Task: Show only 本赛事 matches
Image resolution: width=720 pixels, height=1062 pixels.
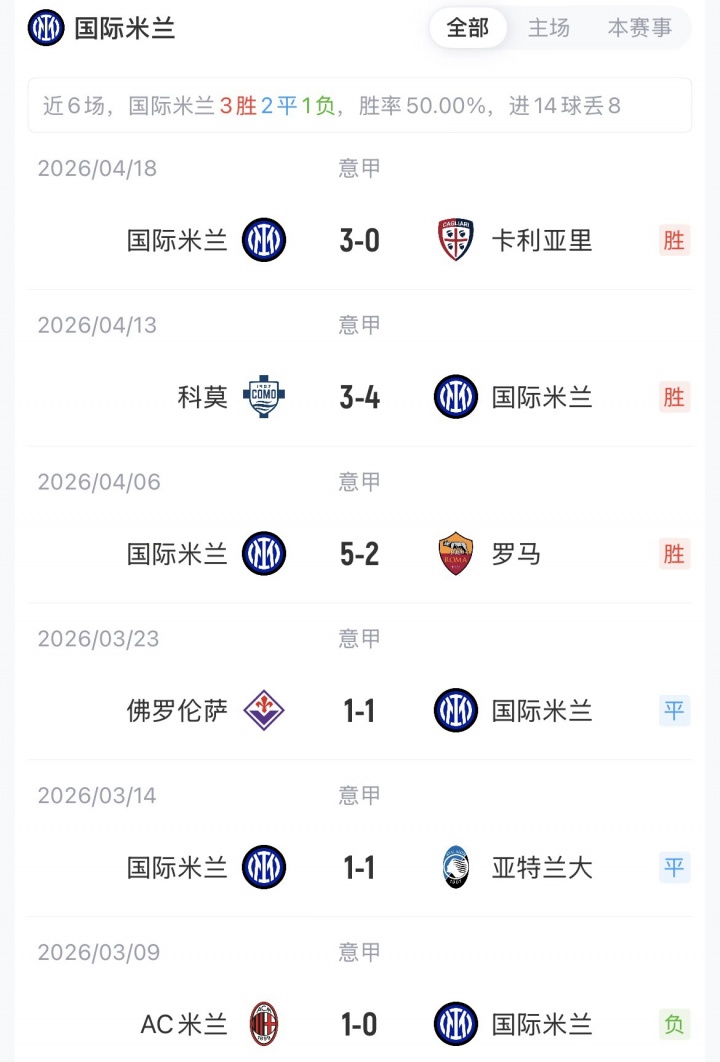Action: [x=640, y=28]
